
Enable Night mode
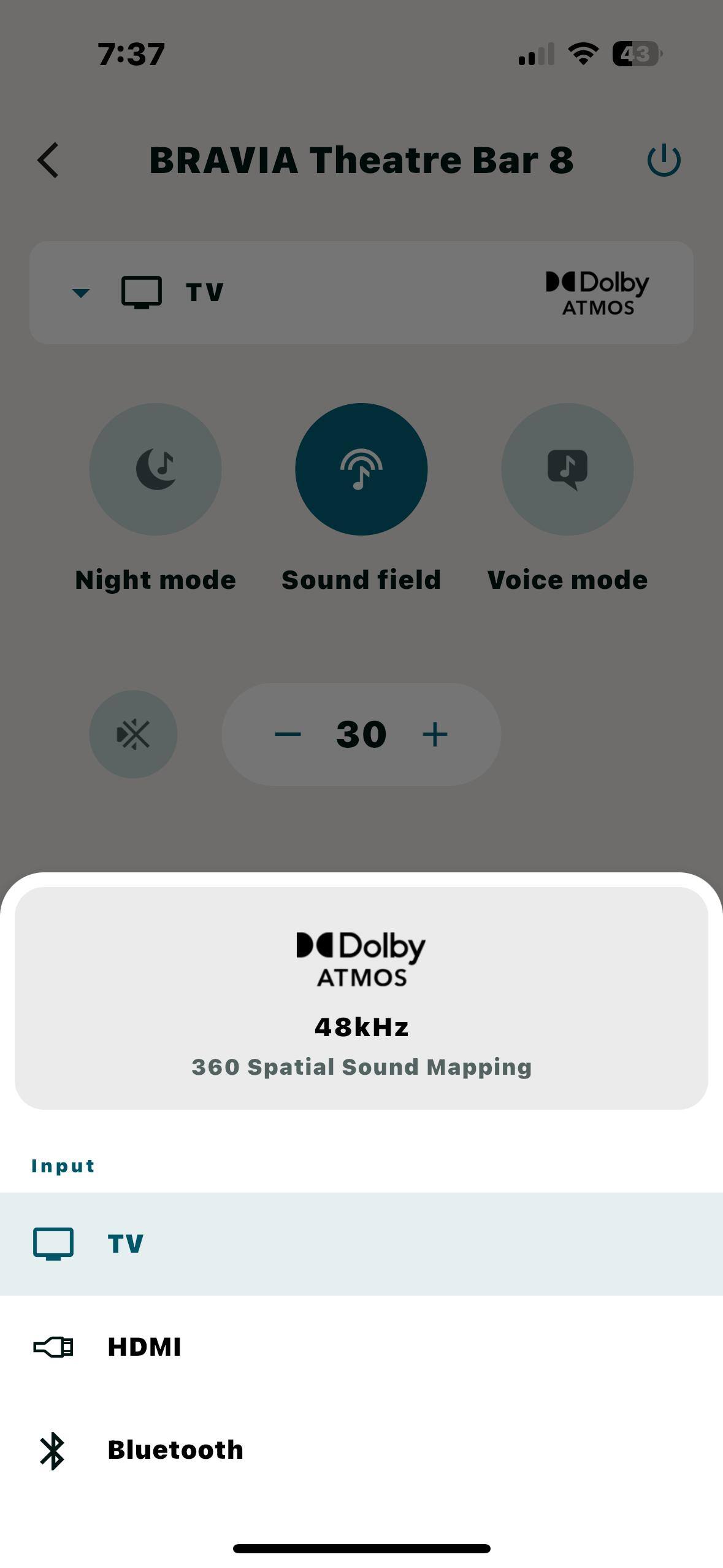(156, 469)
